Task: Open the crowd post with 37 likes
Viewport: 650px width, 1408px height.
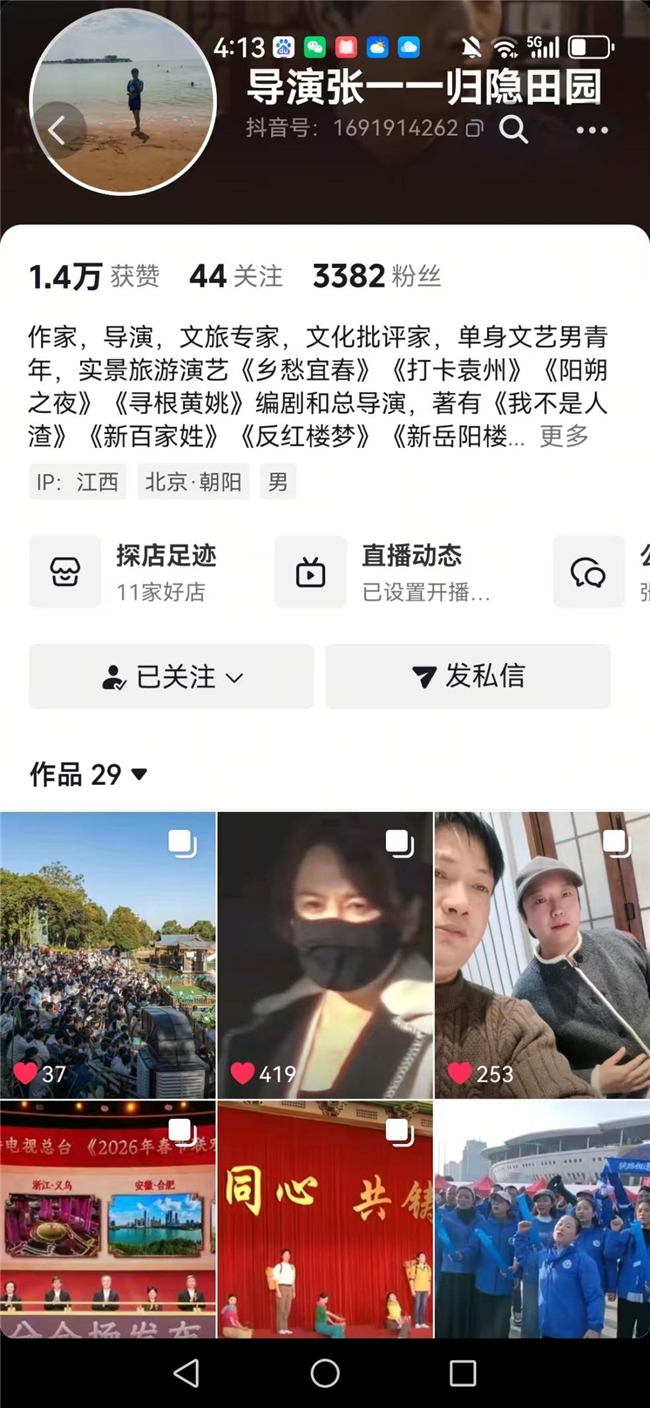Action: (107, 955)
